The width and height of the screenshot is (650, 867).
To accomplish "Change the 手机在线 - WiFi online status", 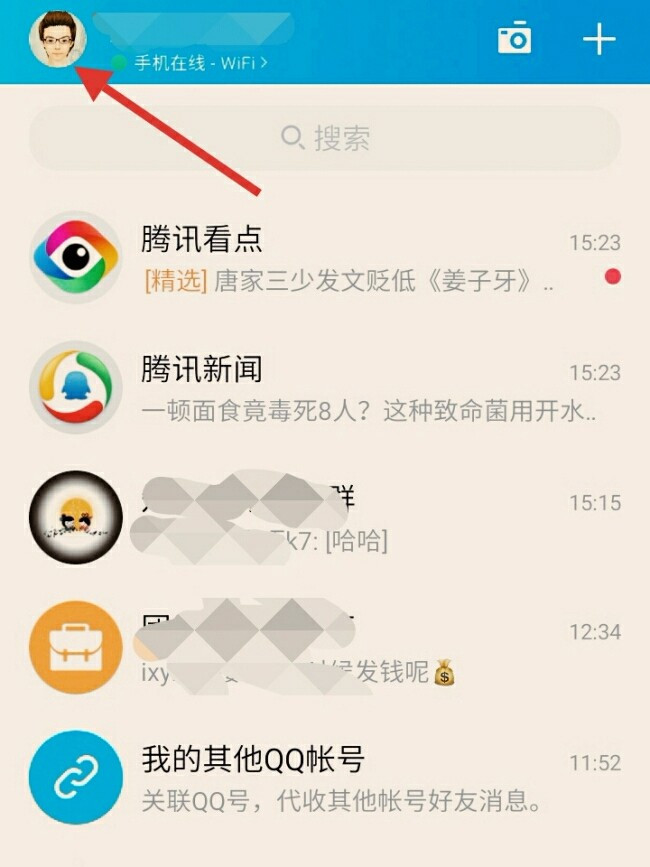I will pyautogui.click(x=195, y=63).
